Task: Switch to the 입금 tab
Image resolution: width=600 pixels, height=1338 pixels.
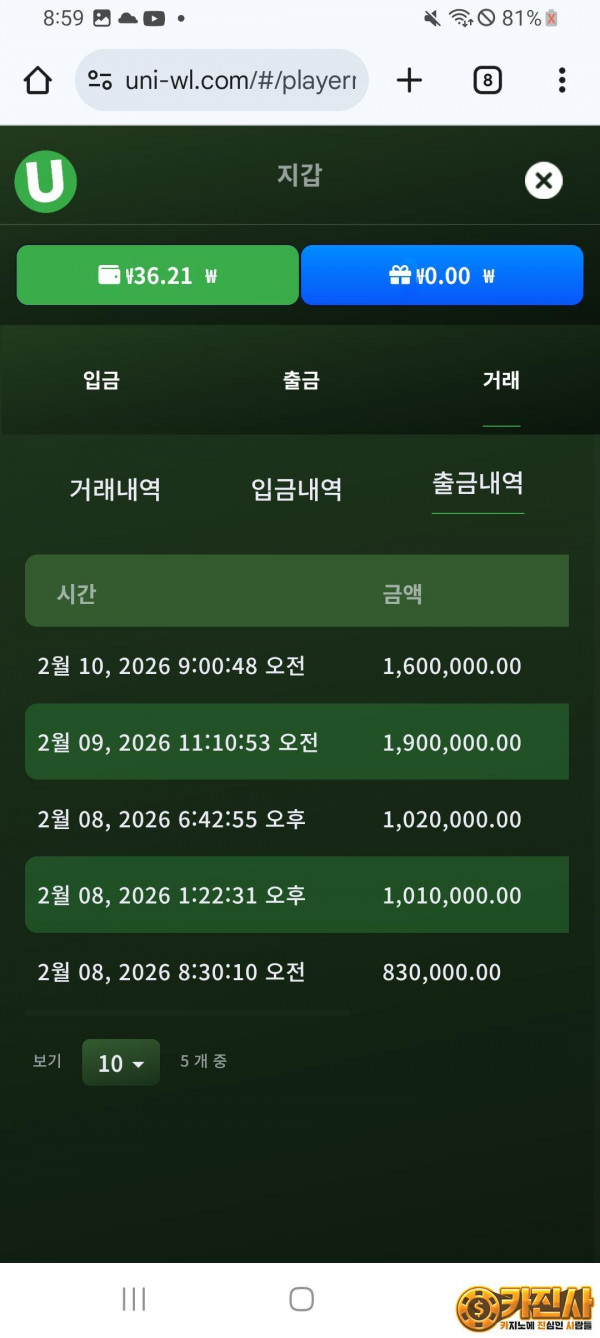Action: (101, 380)
